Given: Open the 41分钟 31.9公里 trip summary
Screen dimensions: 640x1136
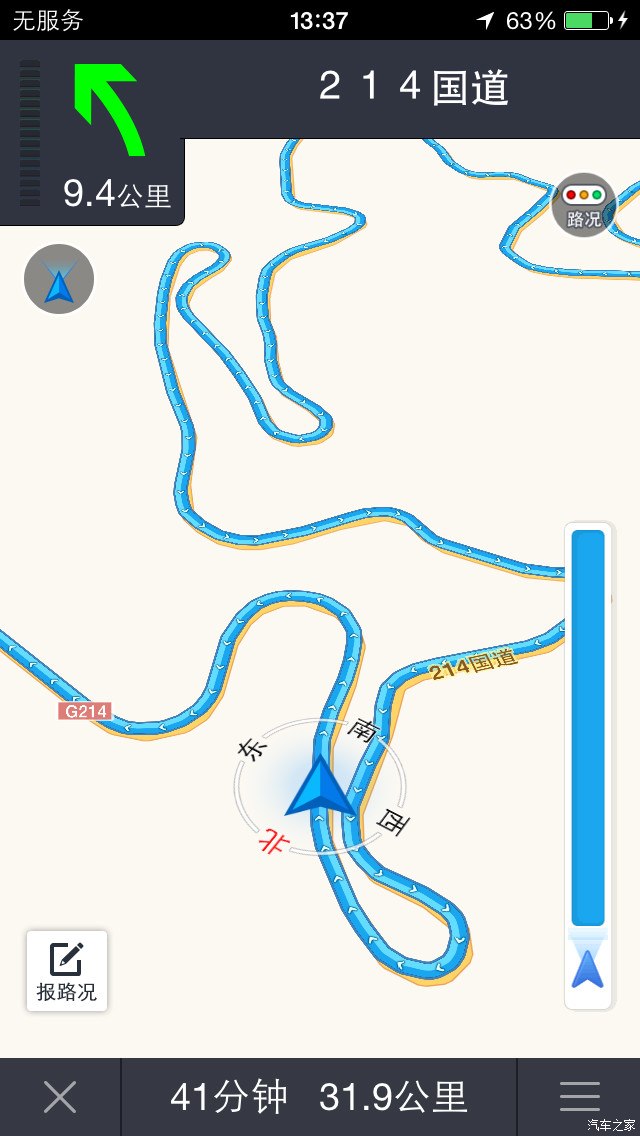Looking at the screenshot, I should [318, 1097].
